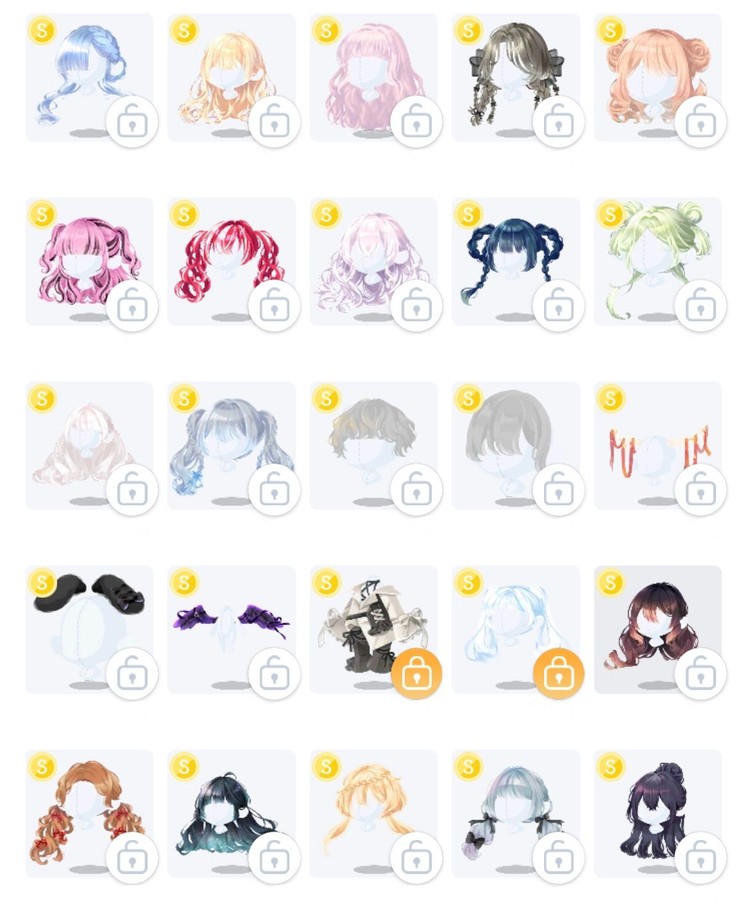Select the peach hair with twin buns
Viewport: 750px width, 908px height.
click(656, 78)
